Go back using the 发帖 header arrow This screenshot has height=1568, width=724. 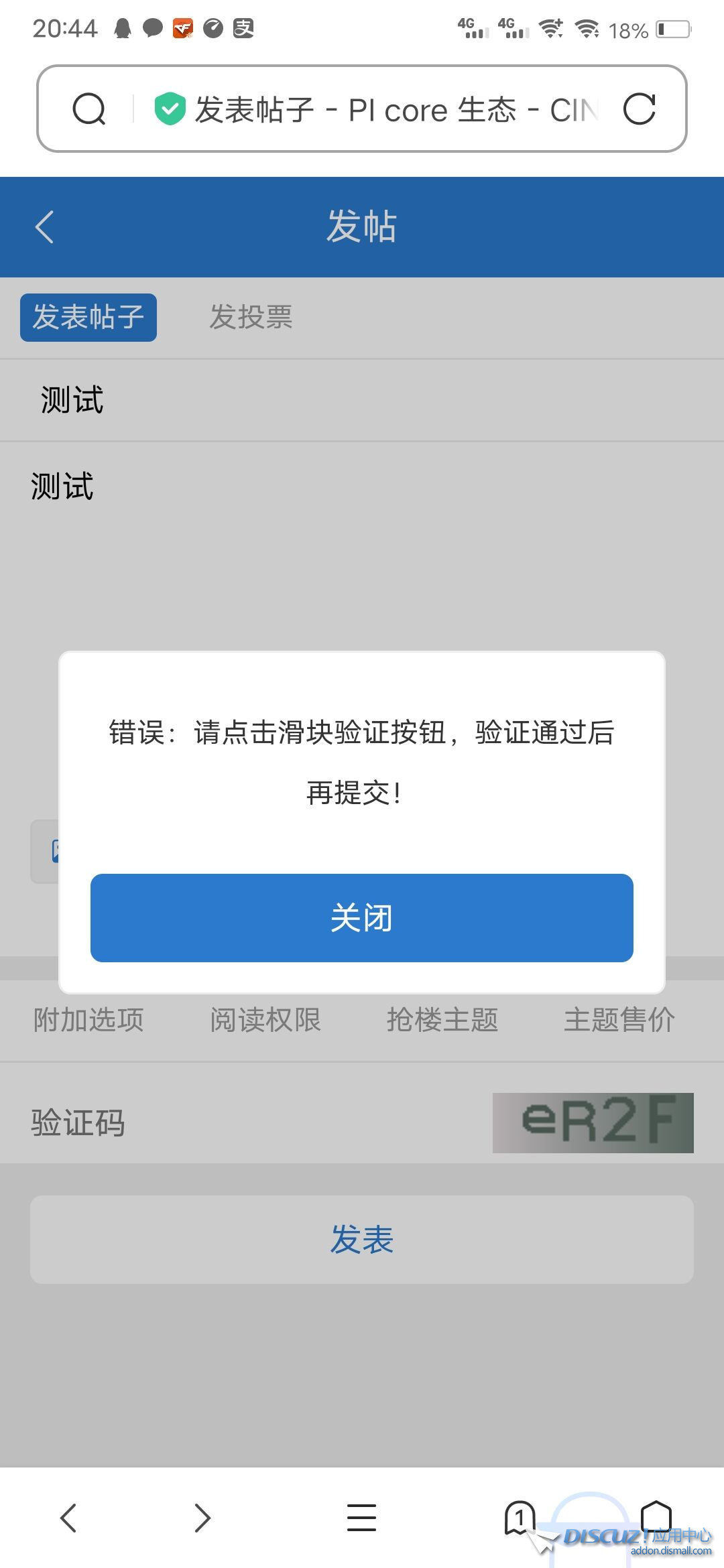44,226
